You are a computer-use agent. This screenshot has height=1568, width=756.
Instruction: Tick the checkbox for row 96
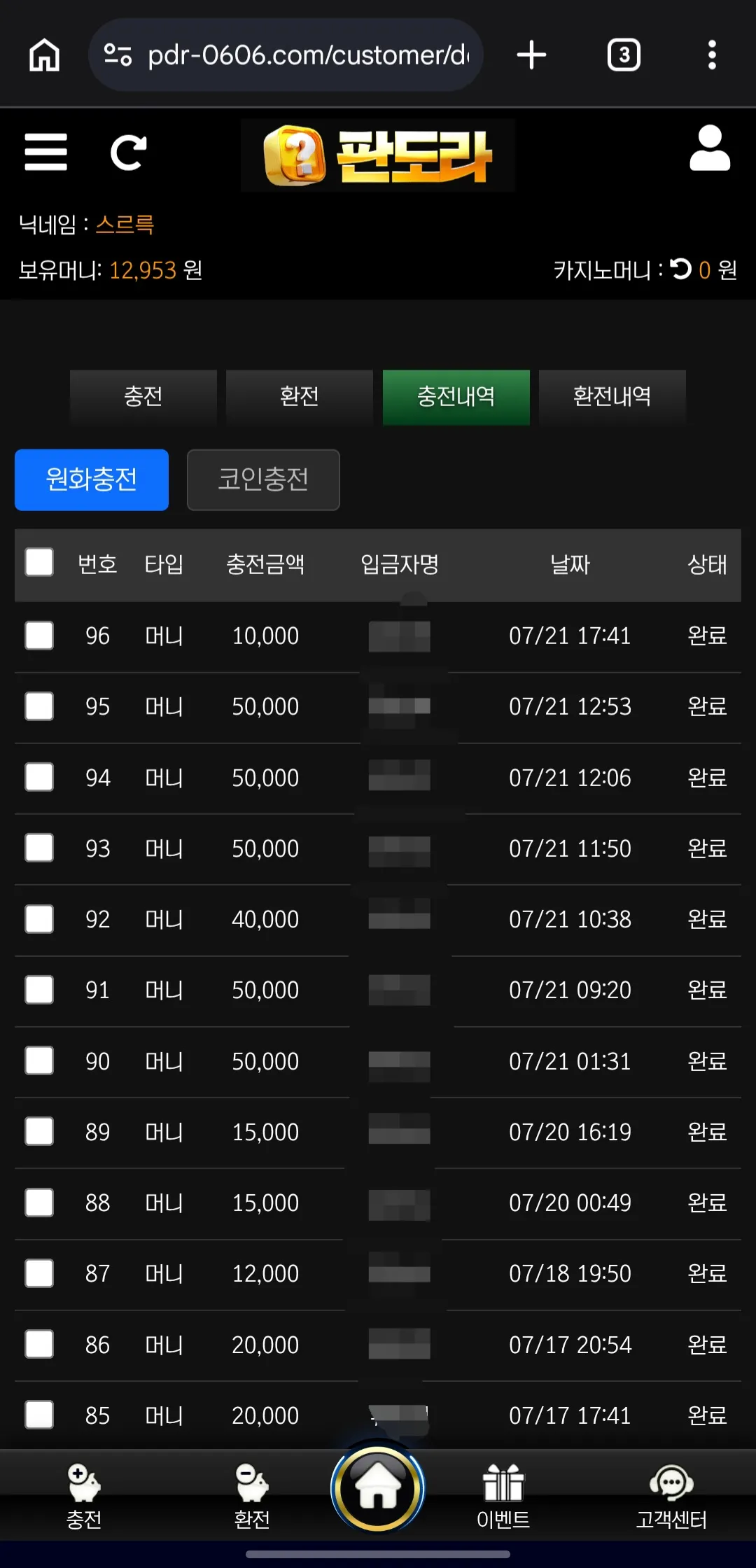[39, 636]
